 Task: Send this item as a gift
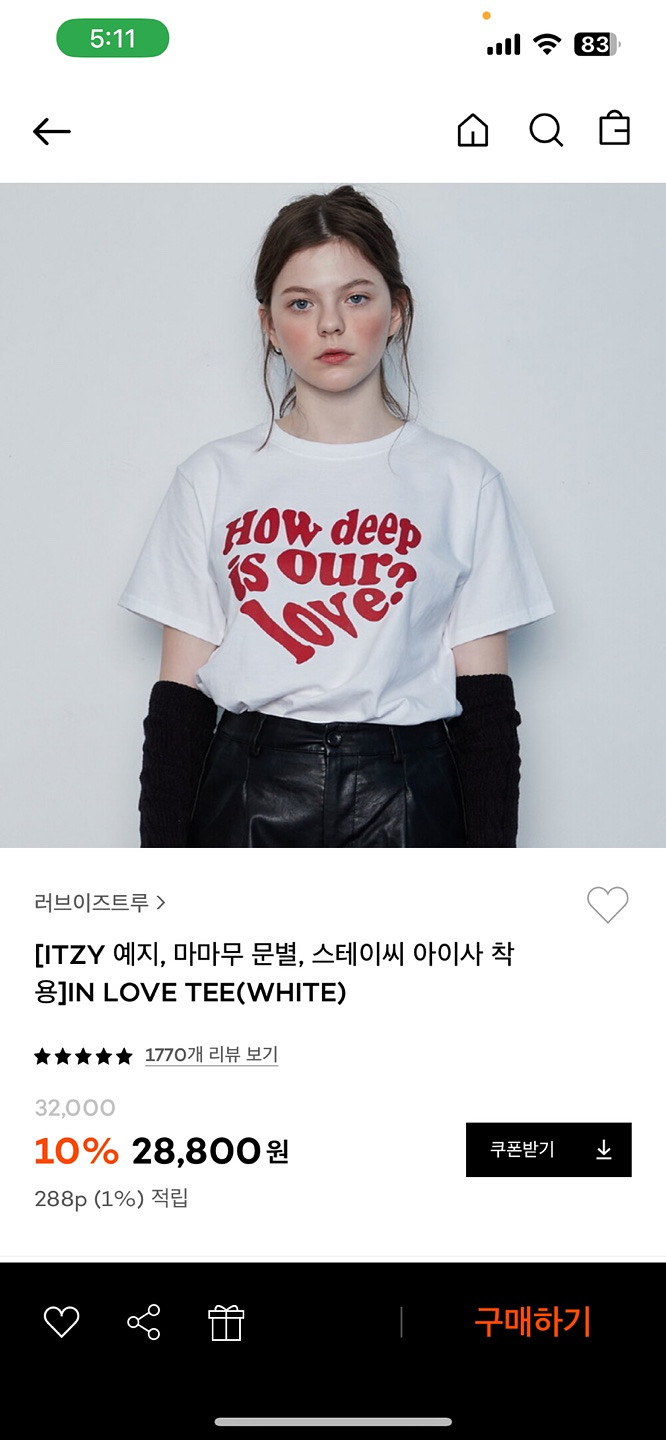coord(226,1322)
